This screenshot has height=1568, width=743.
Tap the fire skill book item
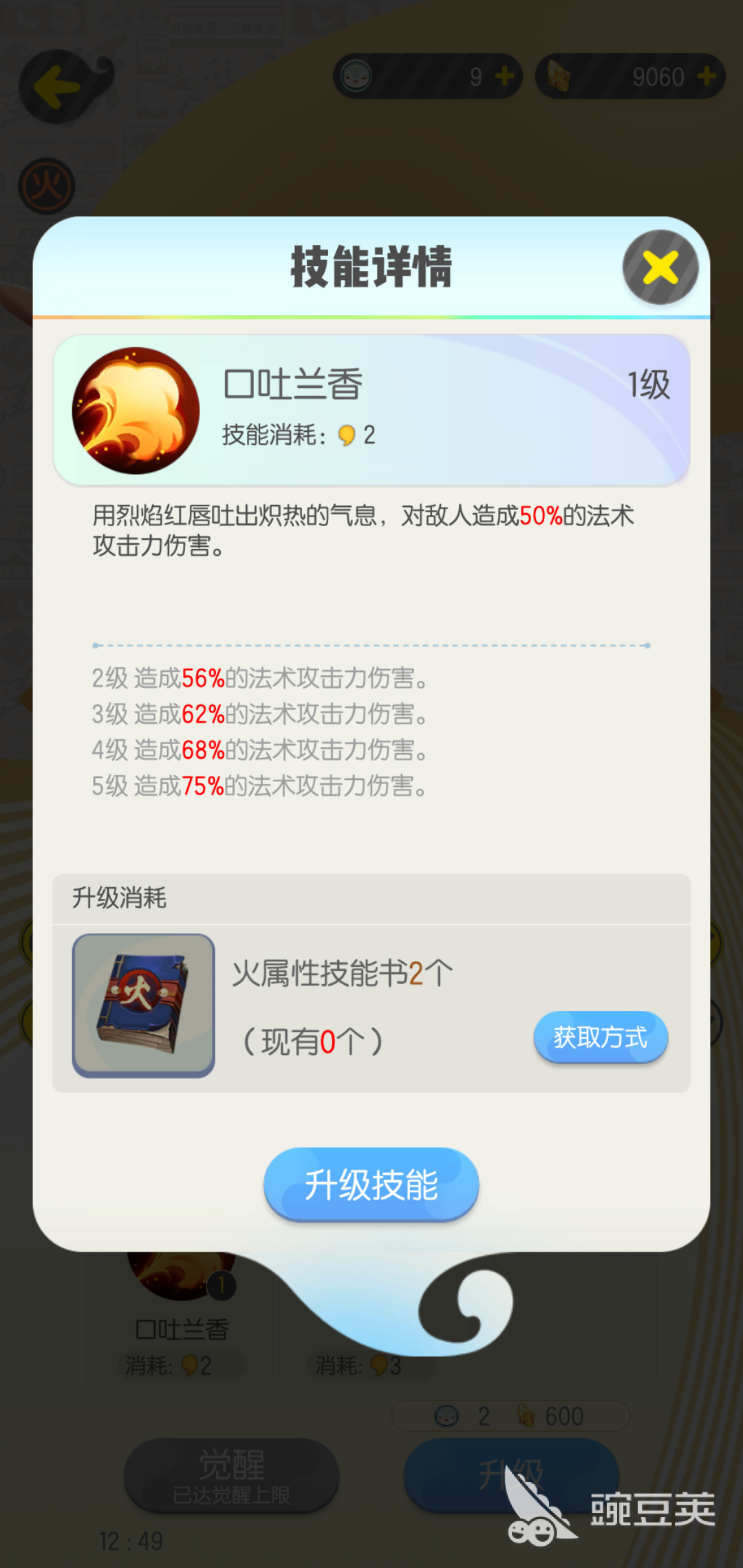pos(143,1005)
